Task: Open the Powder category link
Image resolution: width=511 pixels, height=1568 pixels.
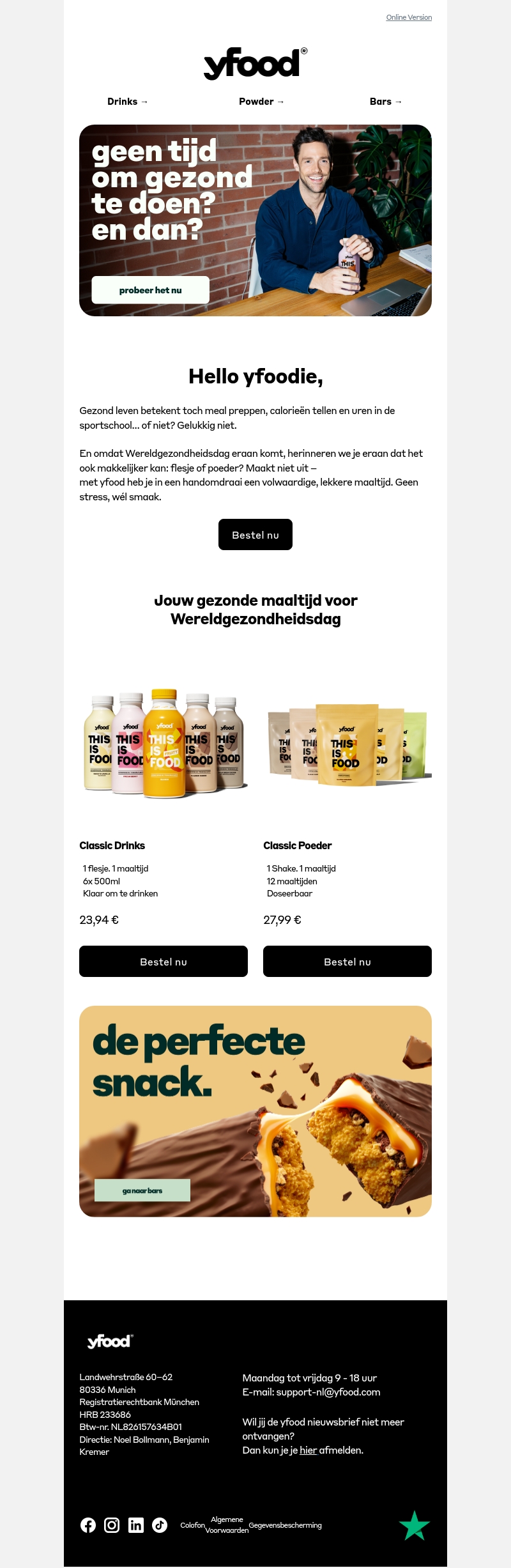Action: click(x=261, y=102)
